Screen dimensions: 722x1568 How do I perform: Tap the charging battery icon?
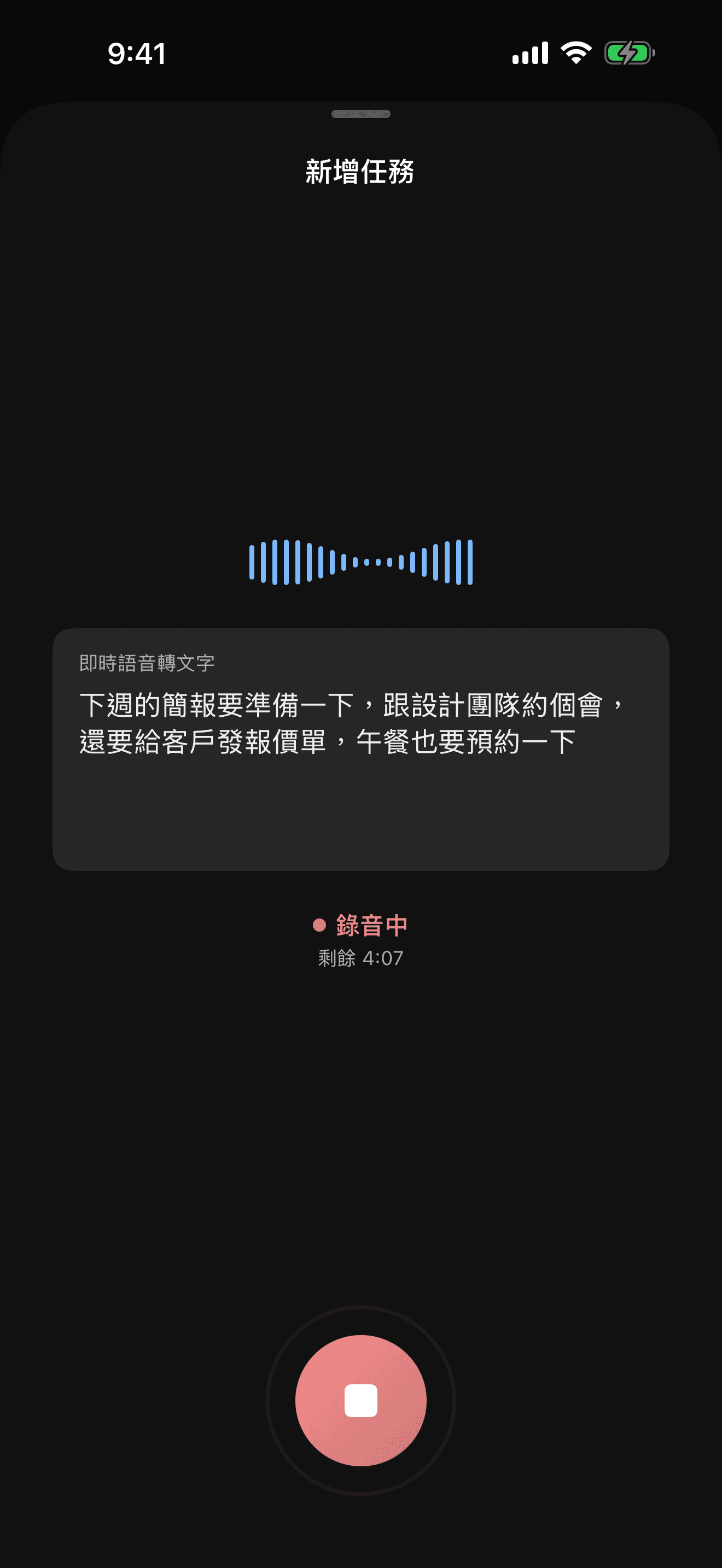pyautogui.click(x=628, y=54)
